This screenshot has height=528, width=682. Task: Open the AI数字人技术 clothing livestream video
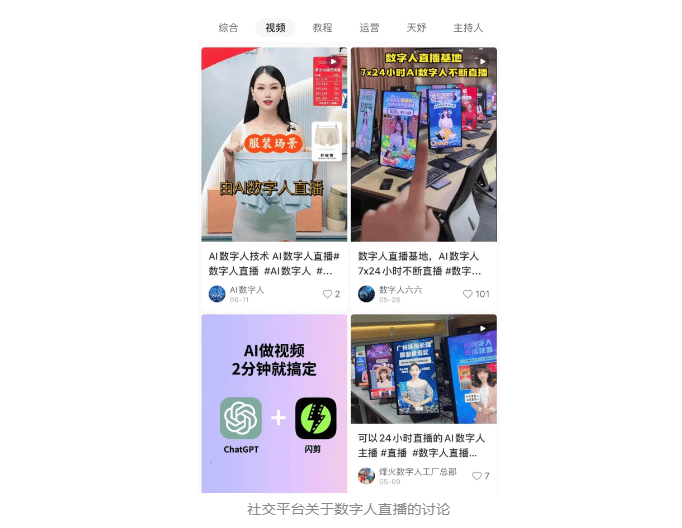(274, 145)
